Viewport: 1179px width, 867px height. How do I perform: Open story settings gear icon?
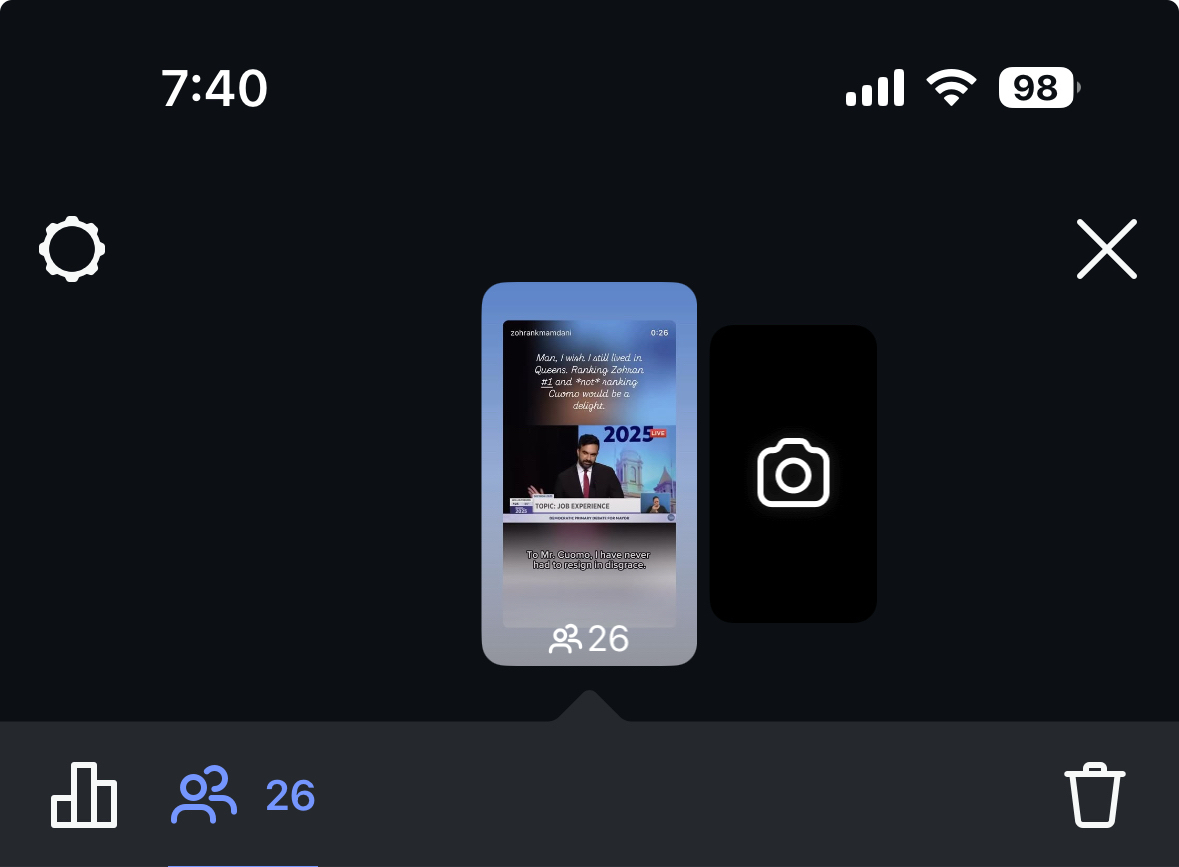coord(72,249)
